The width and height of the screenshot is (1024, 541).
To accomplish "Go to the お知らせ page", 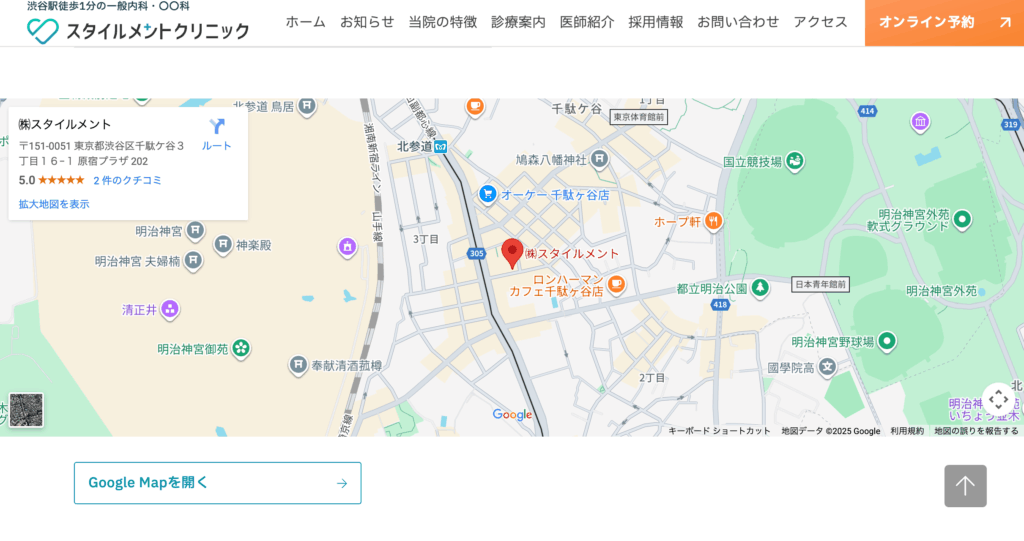I will (366, 22).
